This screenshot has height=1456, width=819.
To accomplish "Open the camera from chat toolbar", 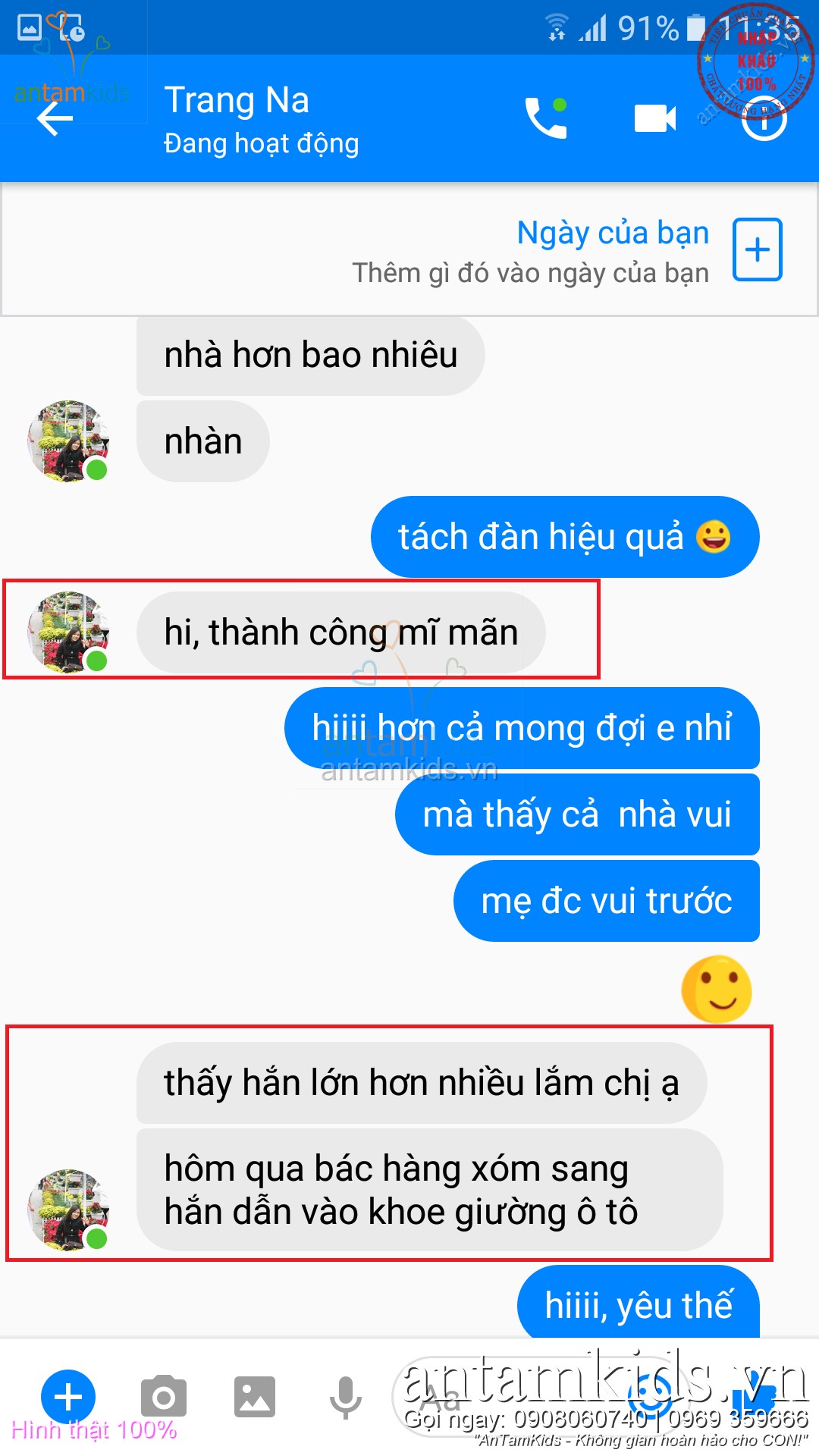I will click(x=163, y=1396).
